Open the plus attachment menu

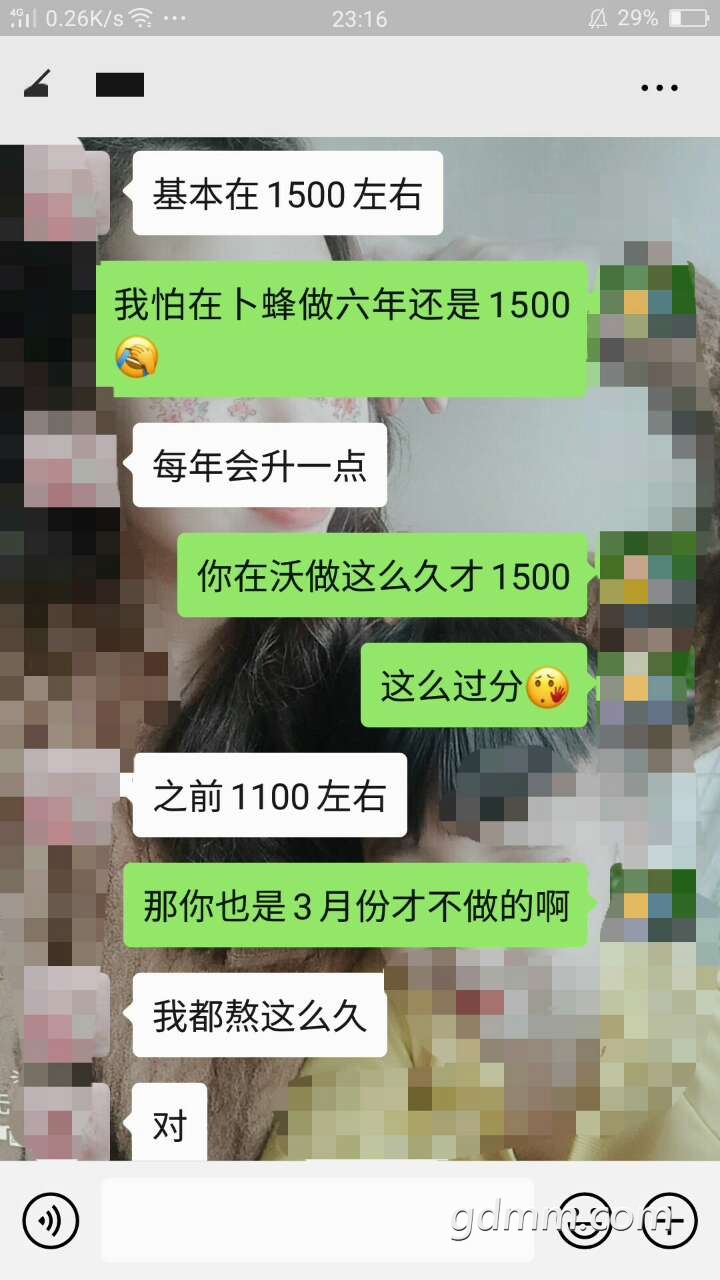(x=669, y=1220)
